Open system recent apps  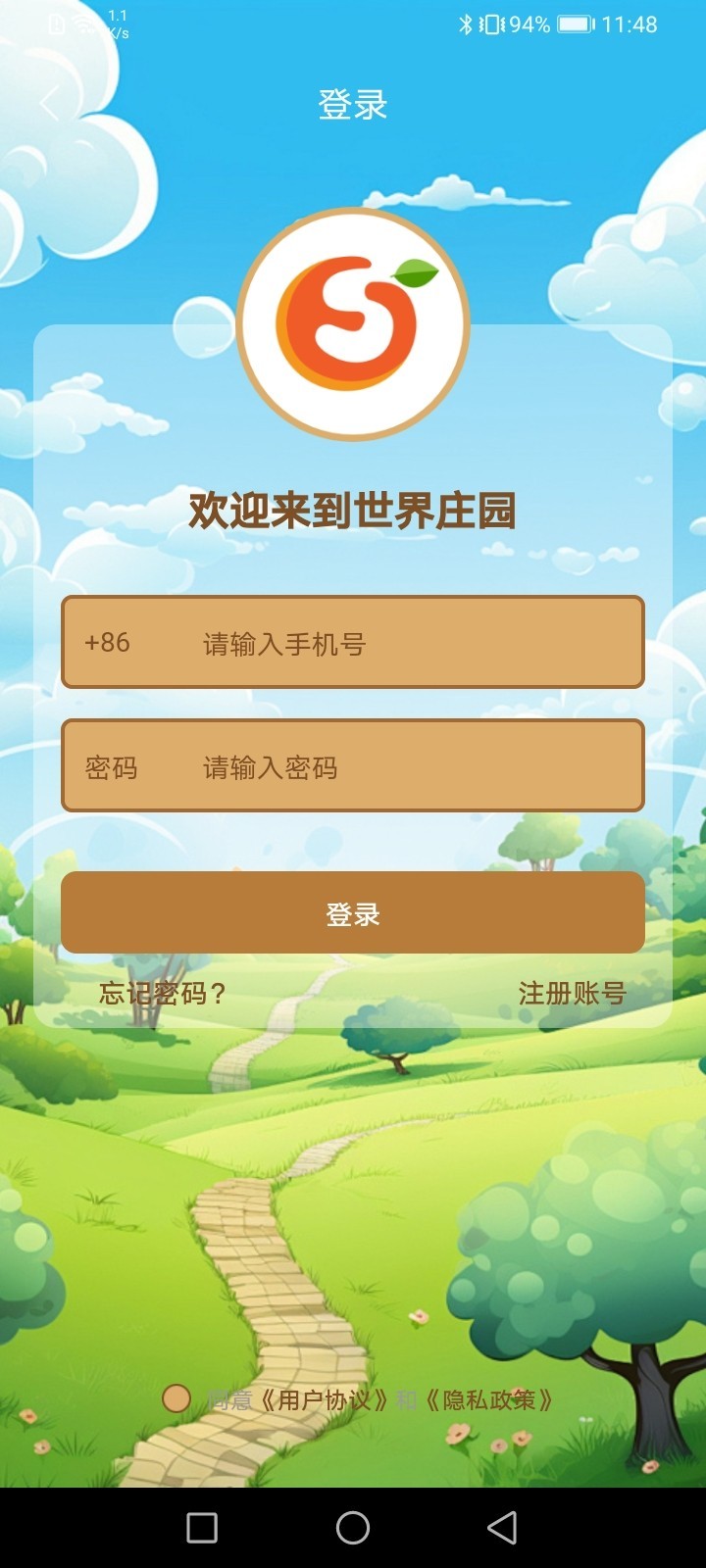point(202,1527)
